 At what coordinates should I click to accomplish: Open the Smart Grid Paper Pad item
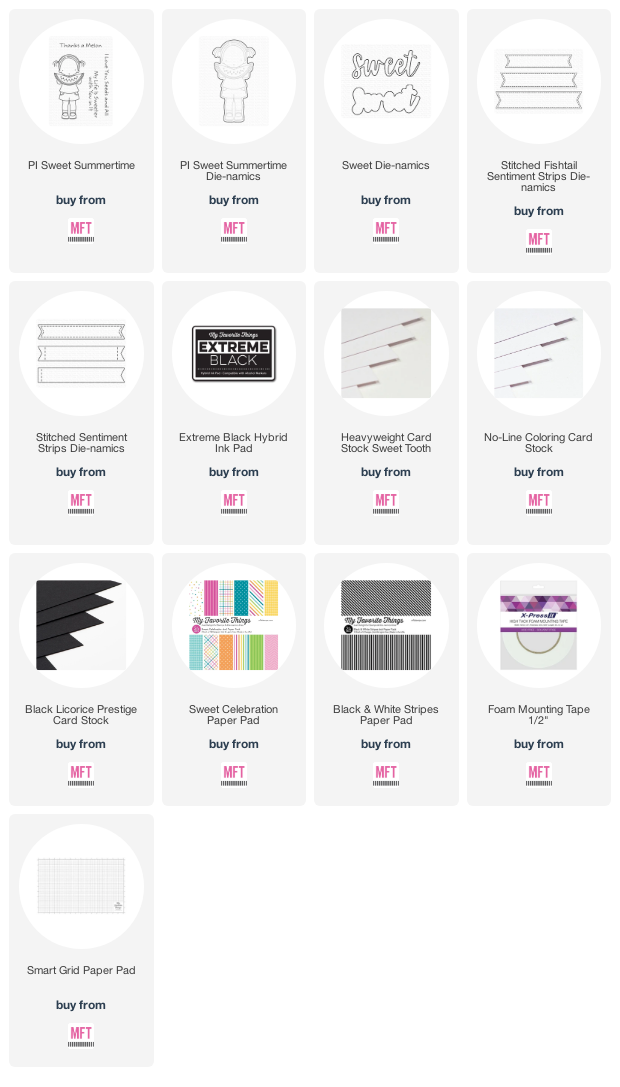point(81,971)
